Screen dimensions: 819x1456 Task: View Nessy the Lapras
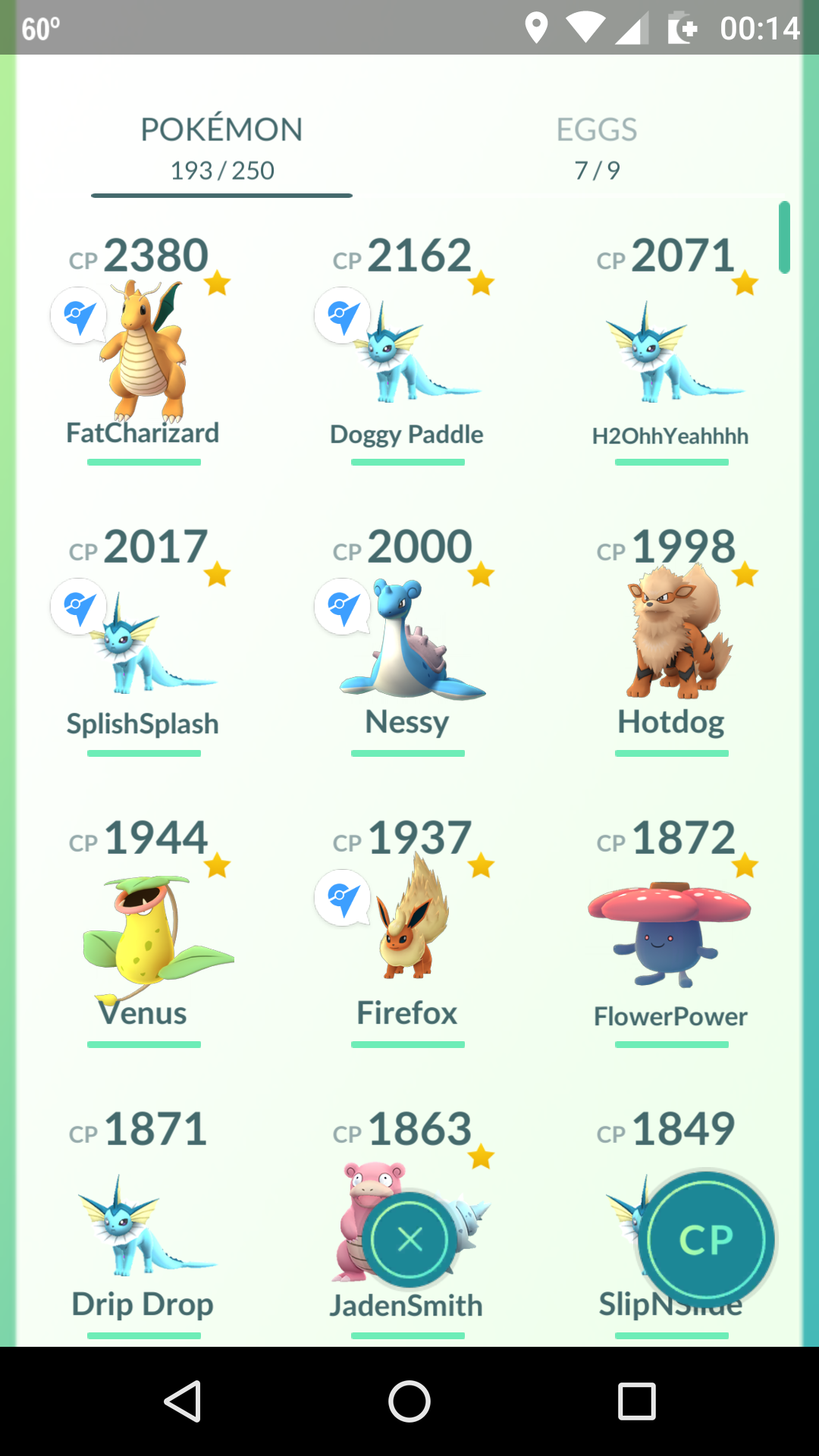408,641
